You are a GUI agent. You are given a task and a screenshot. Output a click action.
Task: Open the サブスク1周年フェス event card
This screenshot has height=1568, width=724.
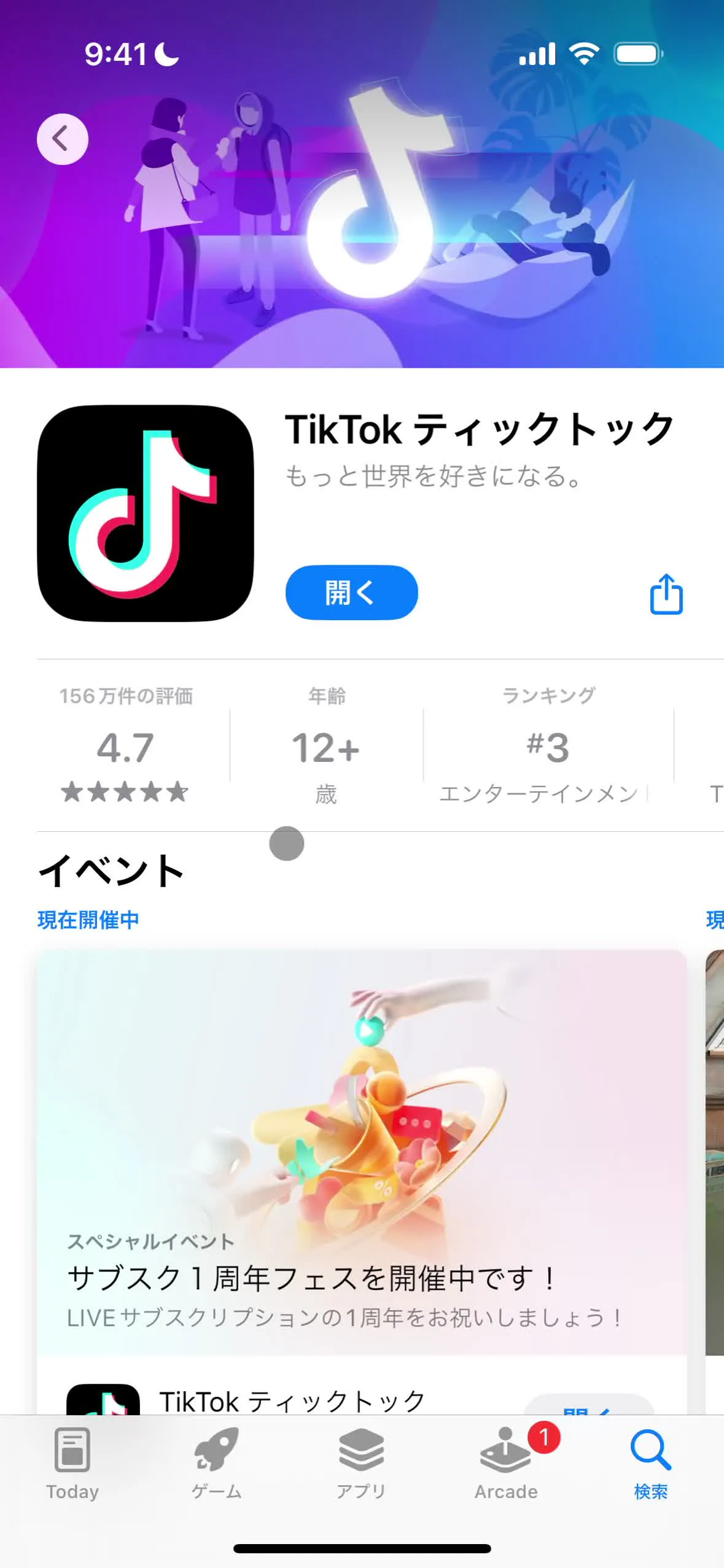click(361, 1152)
